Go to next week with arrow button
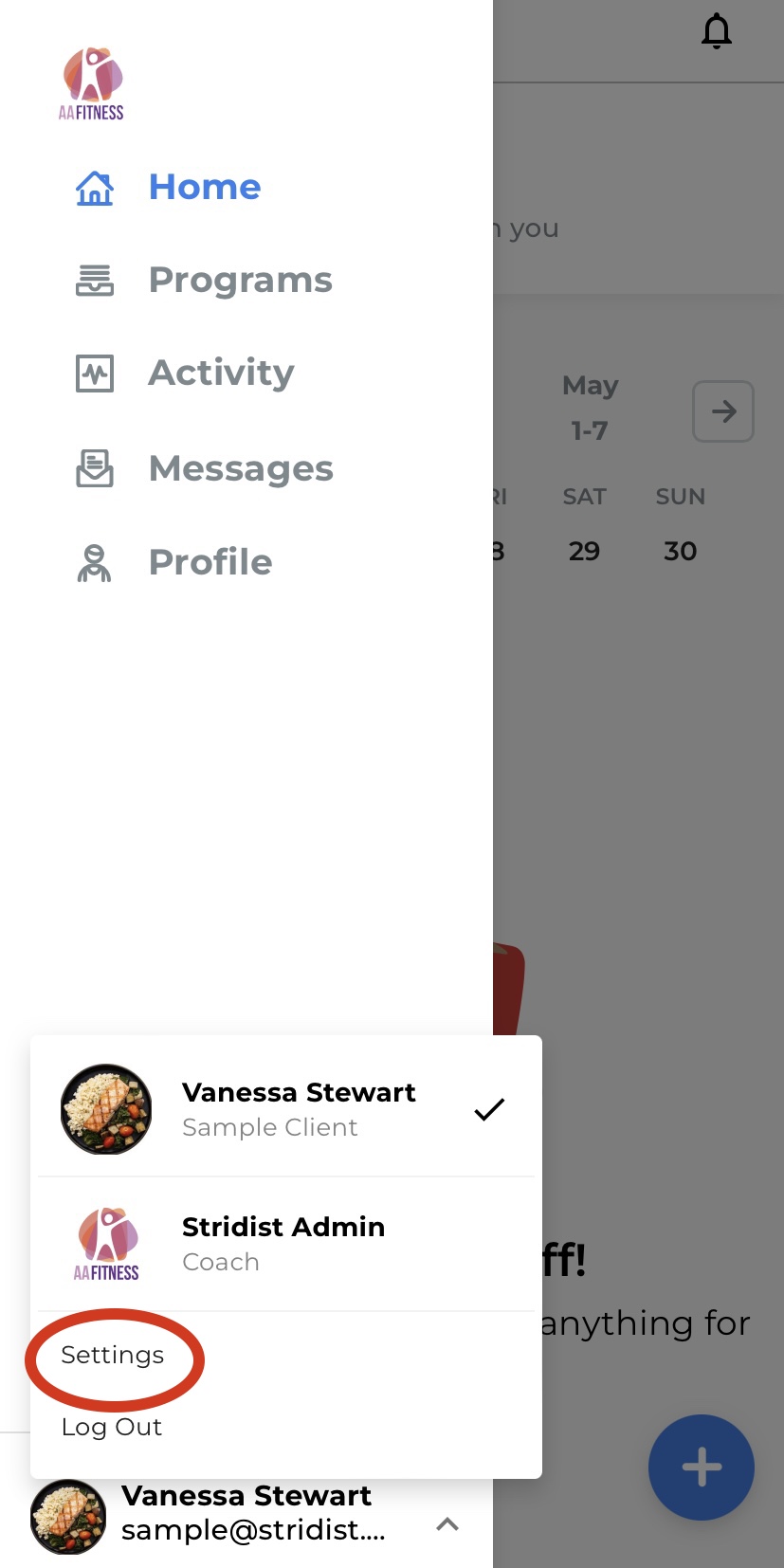784x1568 pixels. 723,411
